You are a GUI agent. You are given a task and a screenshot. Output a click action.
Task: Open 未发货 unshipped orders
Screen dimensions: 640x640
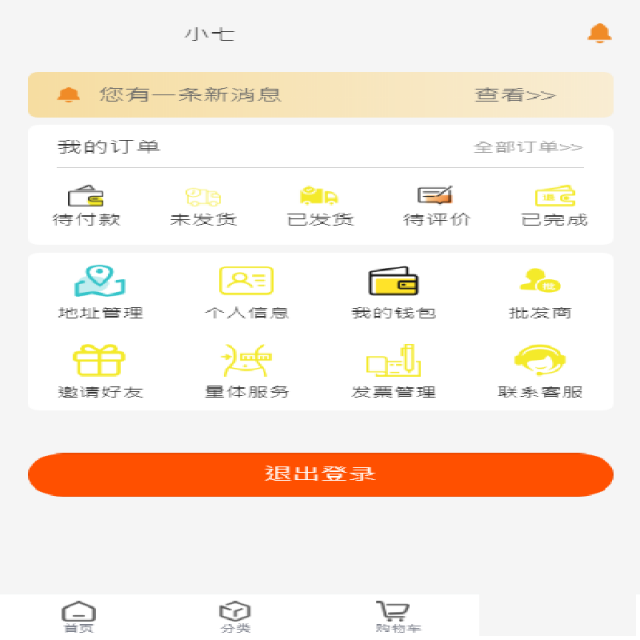(x=203, y=206)
